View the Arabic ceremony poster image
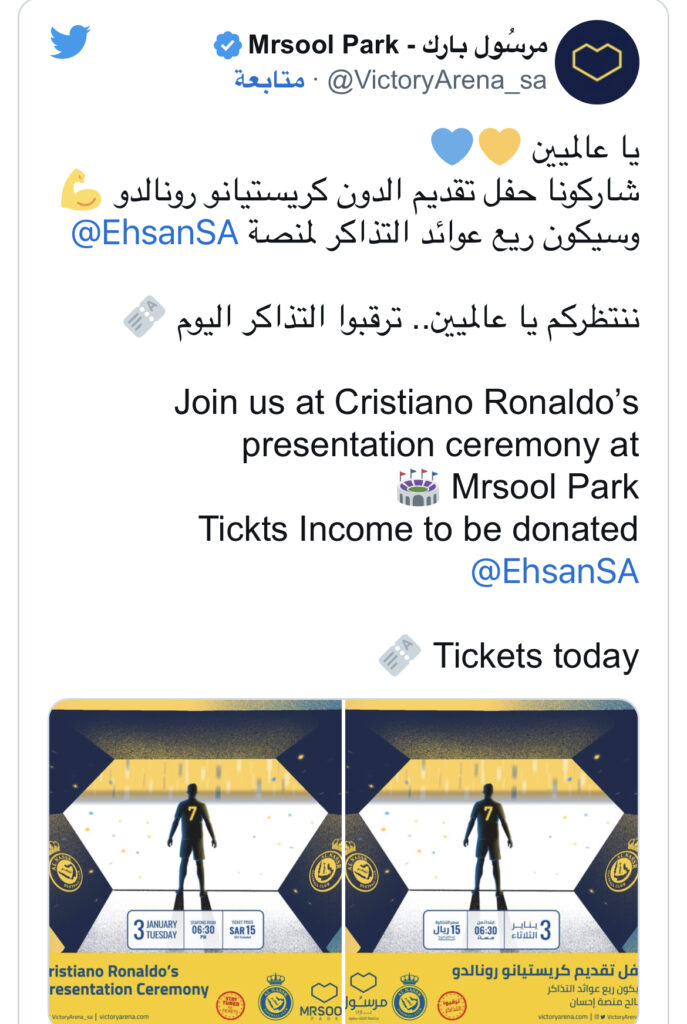Screen dimensions: 687x1024 pyautogui.click(x=492, y=861)
